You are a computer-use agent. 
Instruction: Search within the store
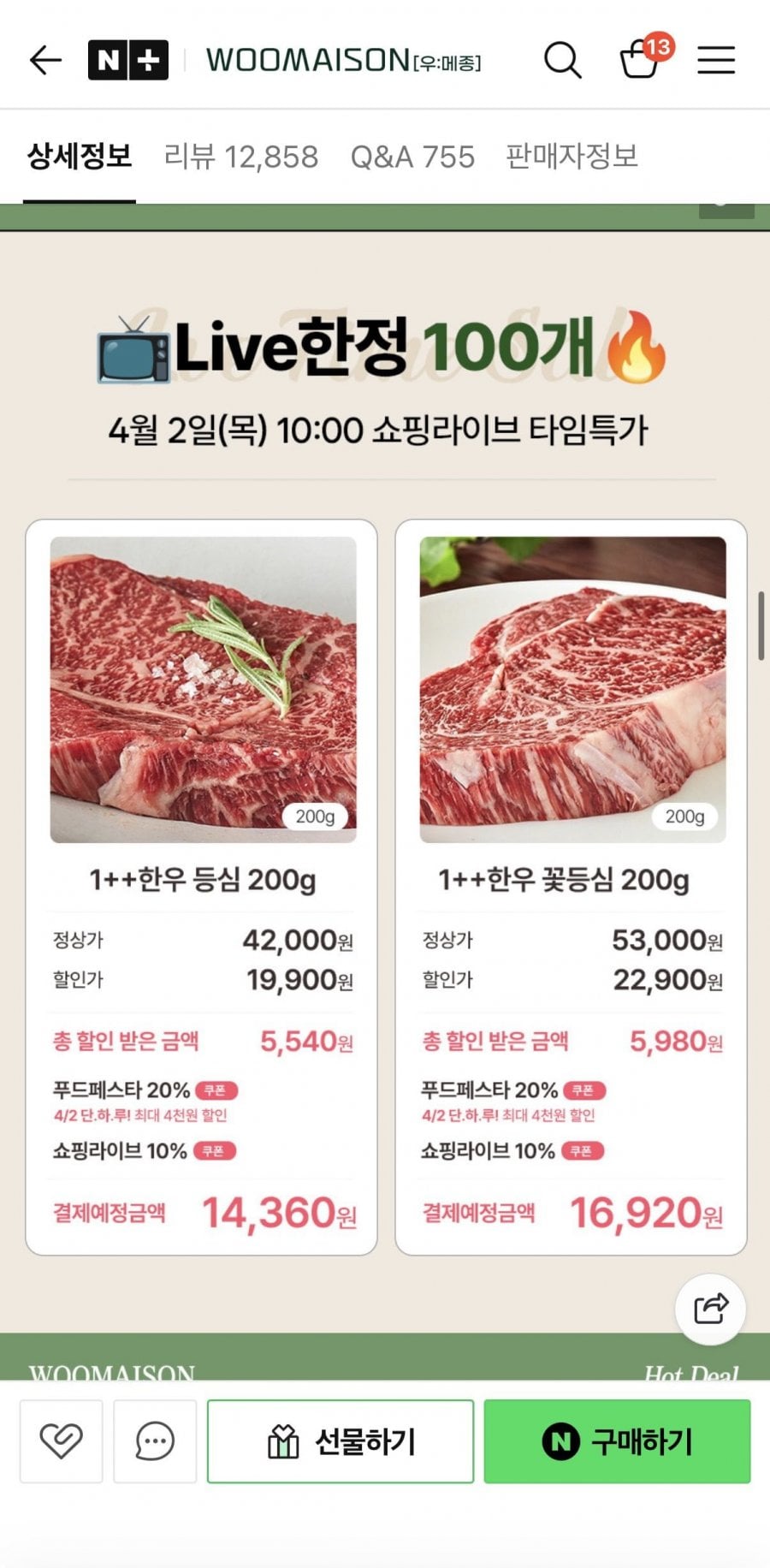pyautogui.click(x=562, y=60)
